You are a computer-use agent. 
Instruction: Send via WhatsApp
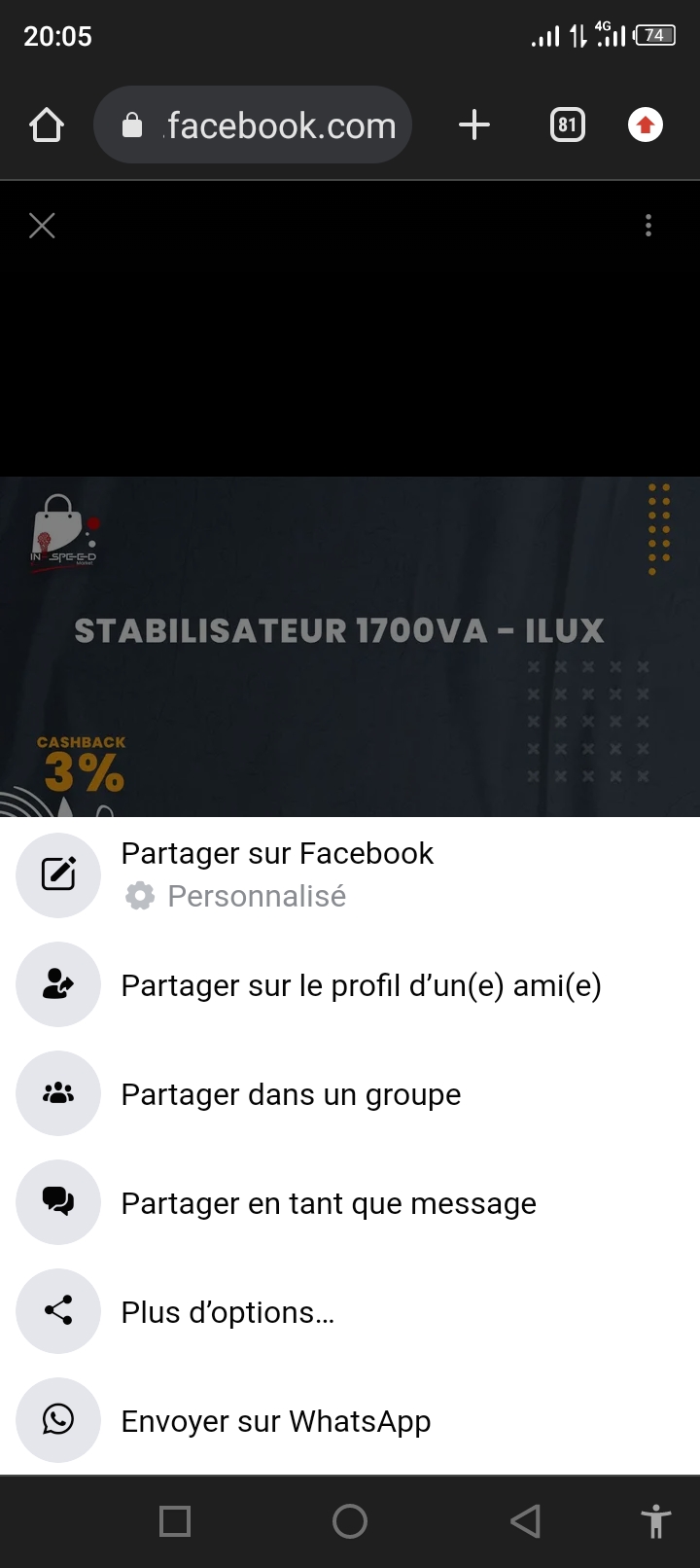click(275, 1421)
